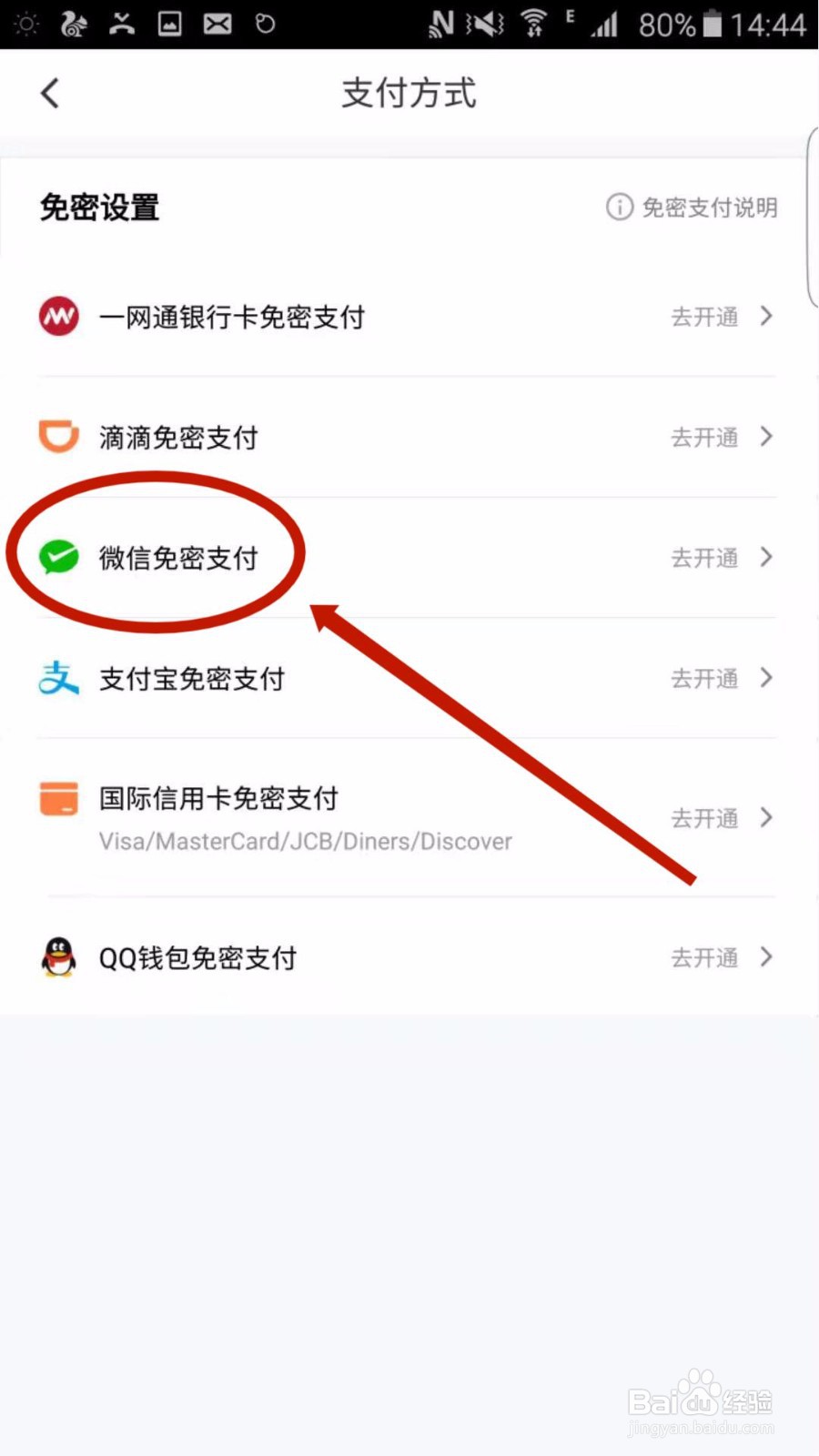Tap 去开通 for Alipay payment

(x=703, y=679)
